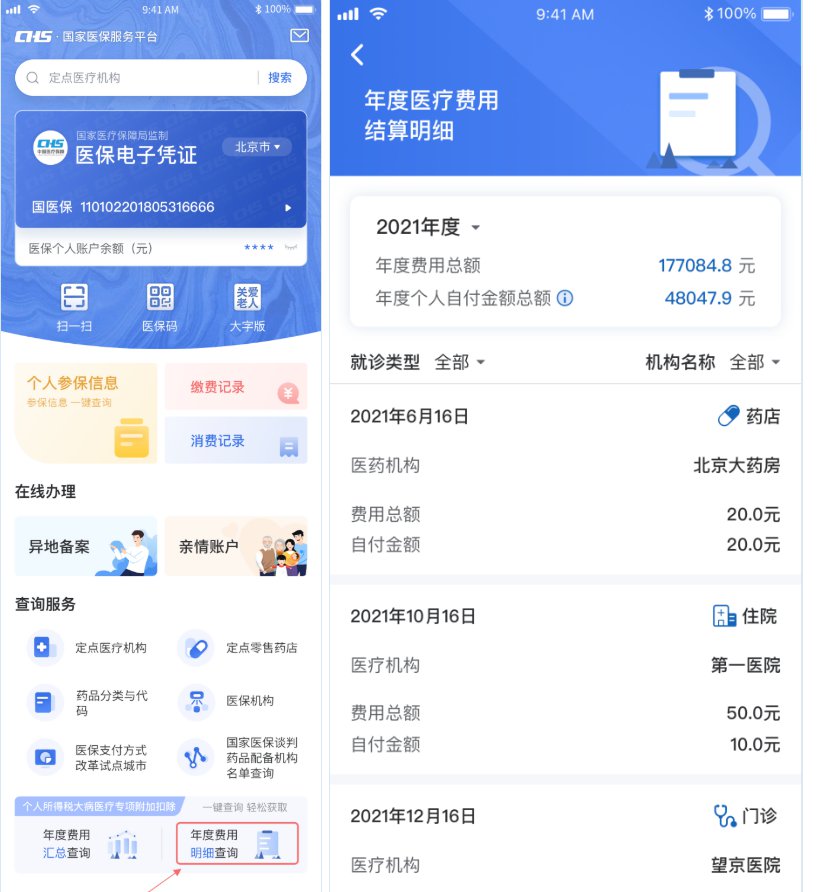
Task: Open 年度费用明细查询
Action: (x=237, y=844)
